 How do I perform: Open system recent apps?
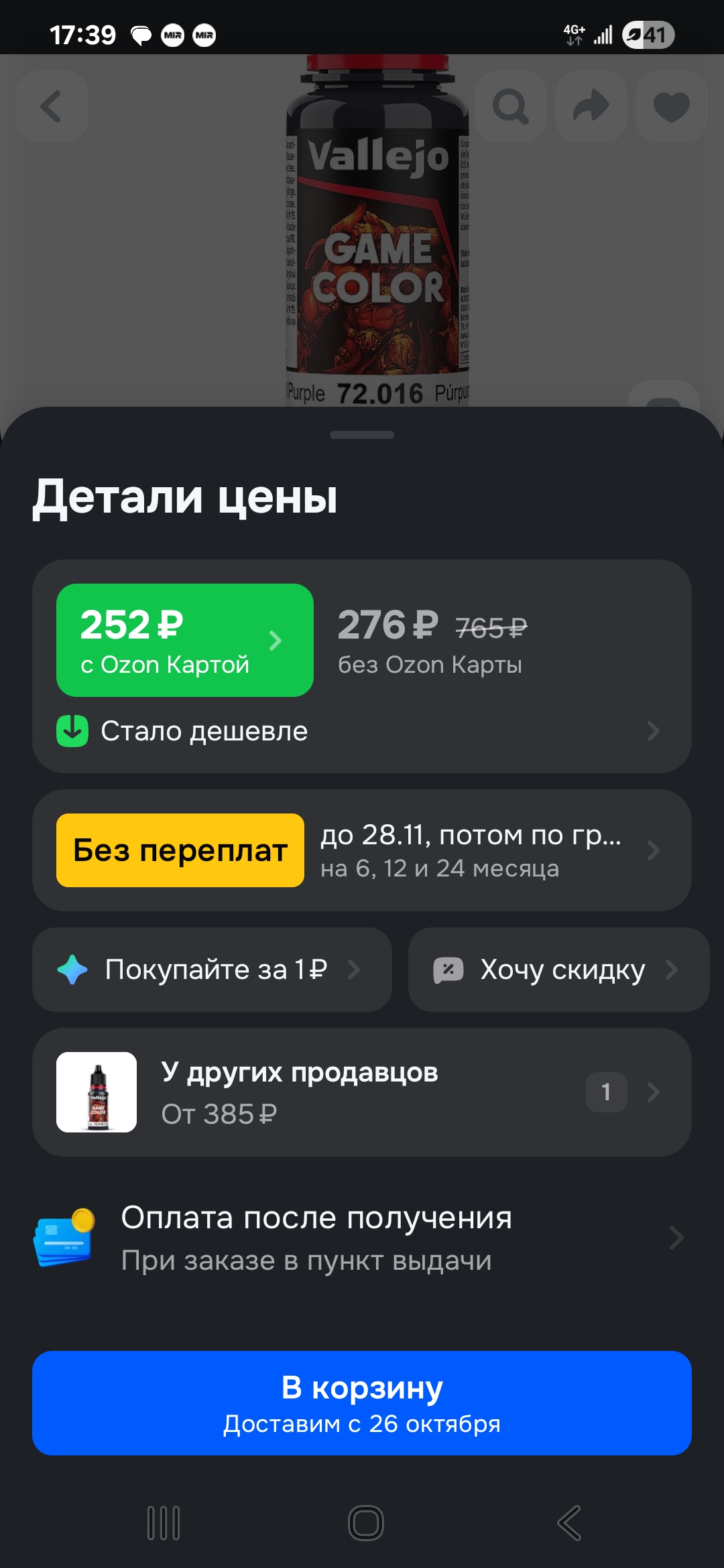(x=164, y=1523)
